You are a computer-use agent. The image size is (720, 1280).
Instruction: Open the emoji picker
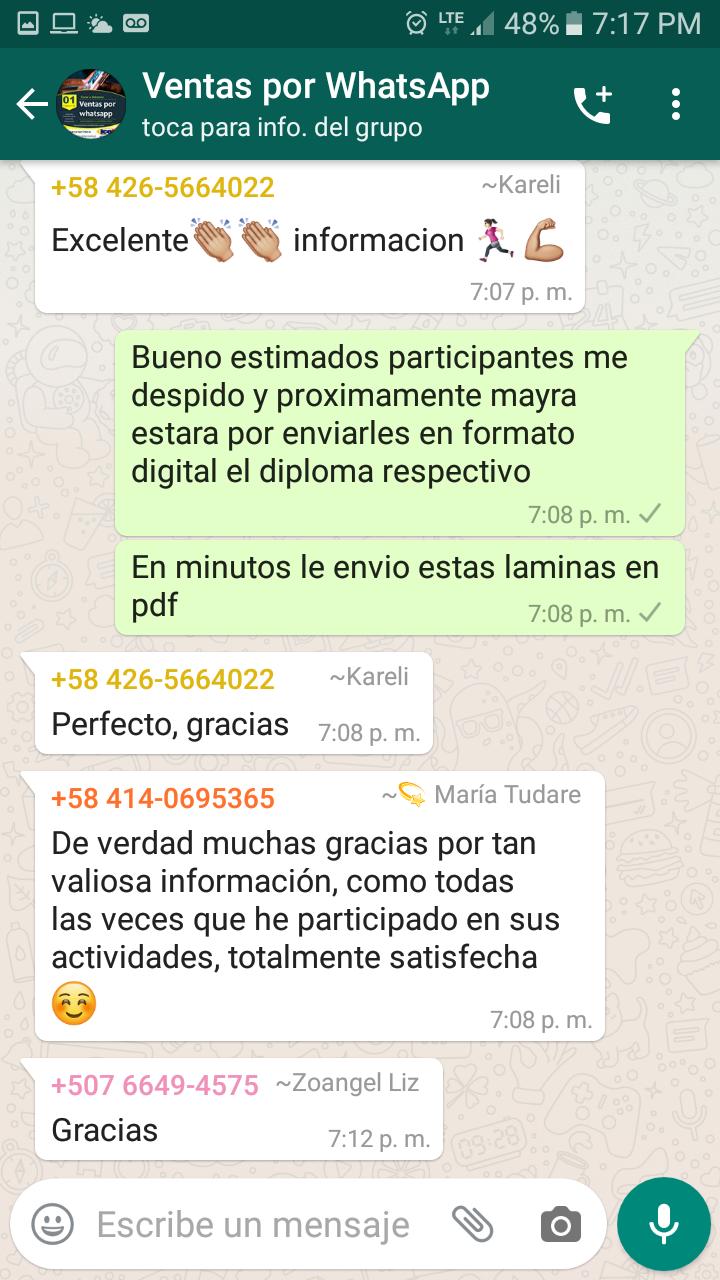click(52, 1223)
